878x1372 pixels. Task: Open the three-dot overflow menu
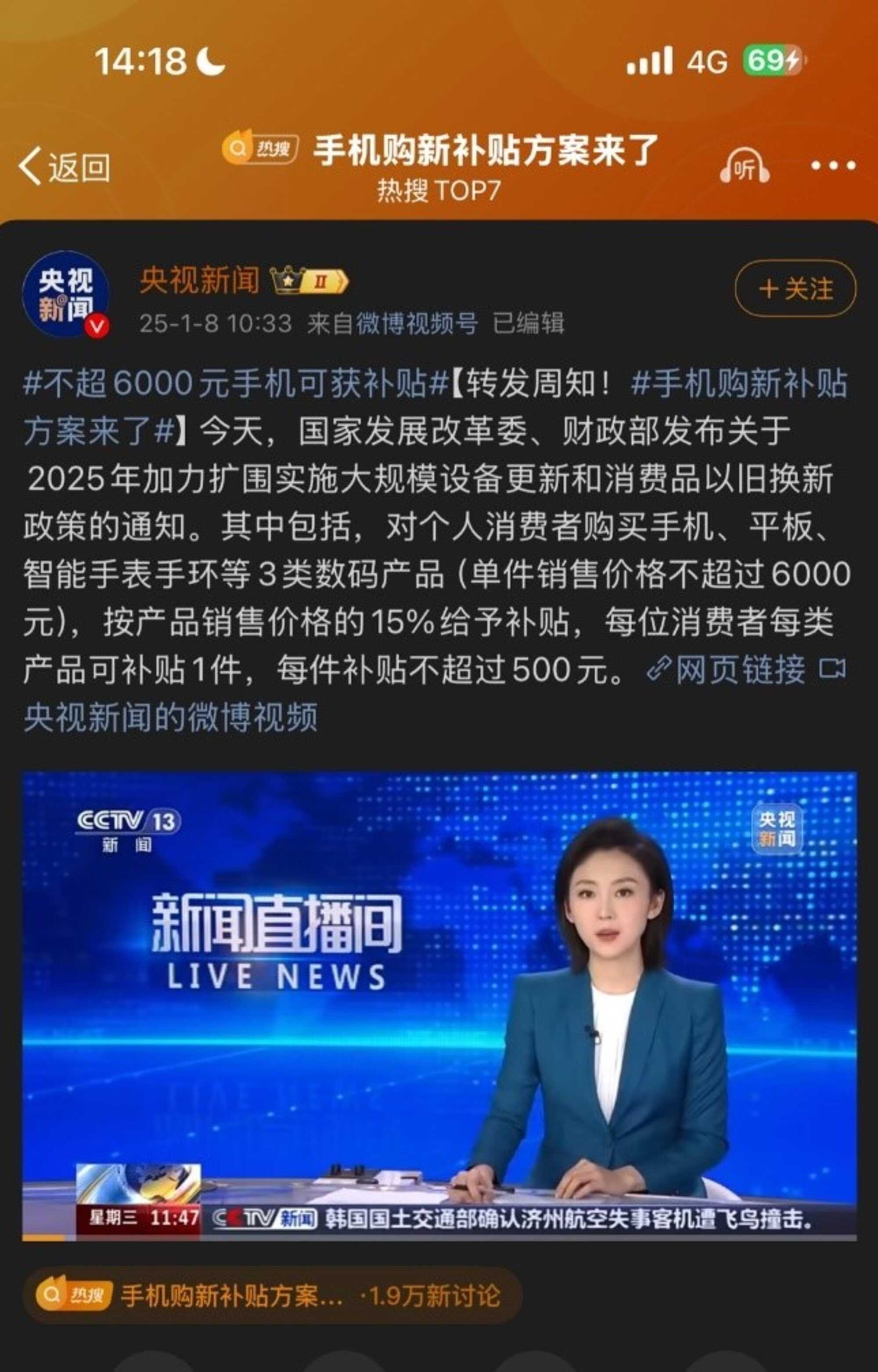click(833, 166)
